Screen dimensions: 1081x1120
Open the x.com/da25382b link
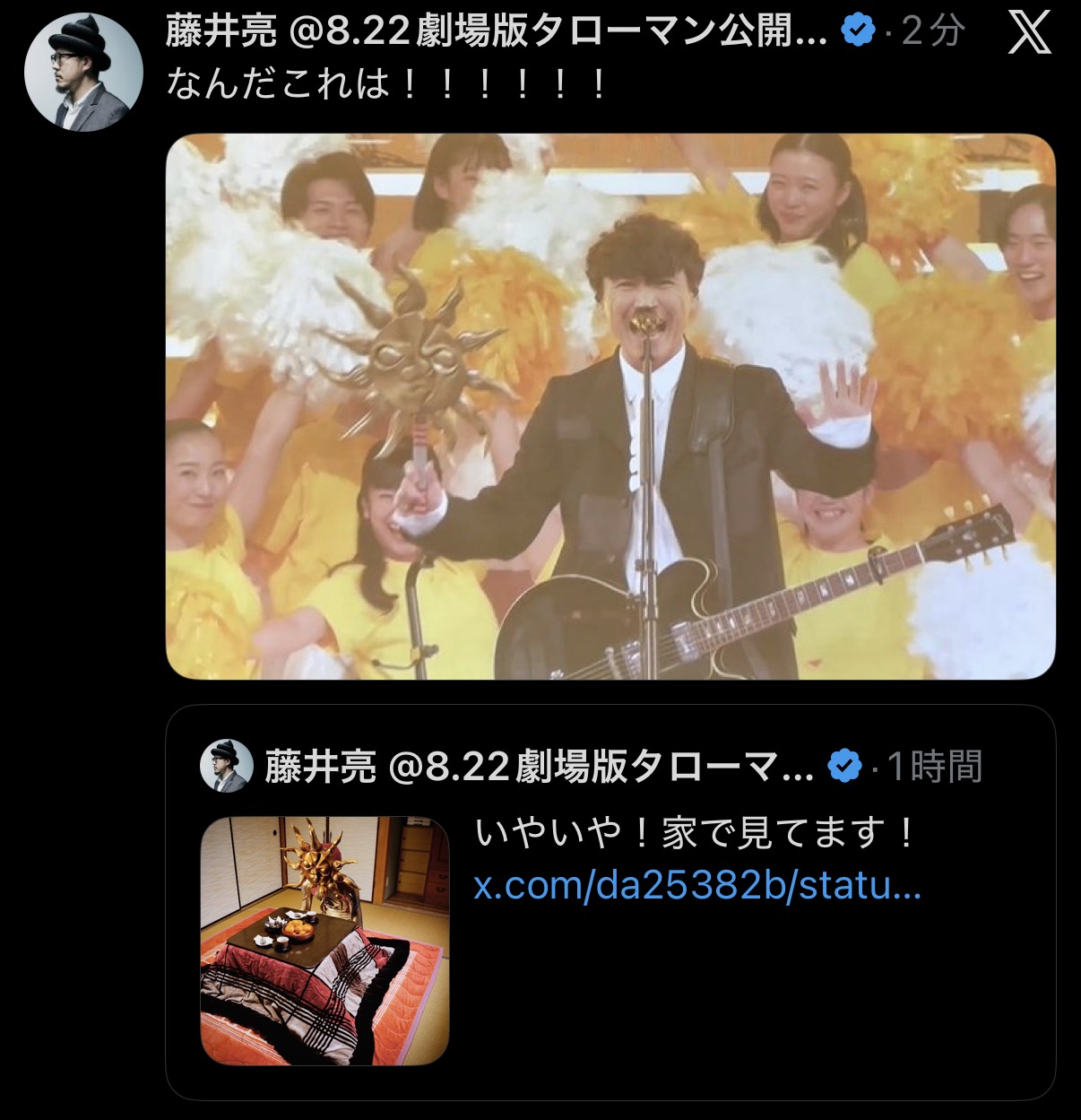click(696, 887)
